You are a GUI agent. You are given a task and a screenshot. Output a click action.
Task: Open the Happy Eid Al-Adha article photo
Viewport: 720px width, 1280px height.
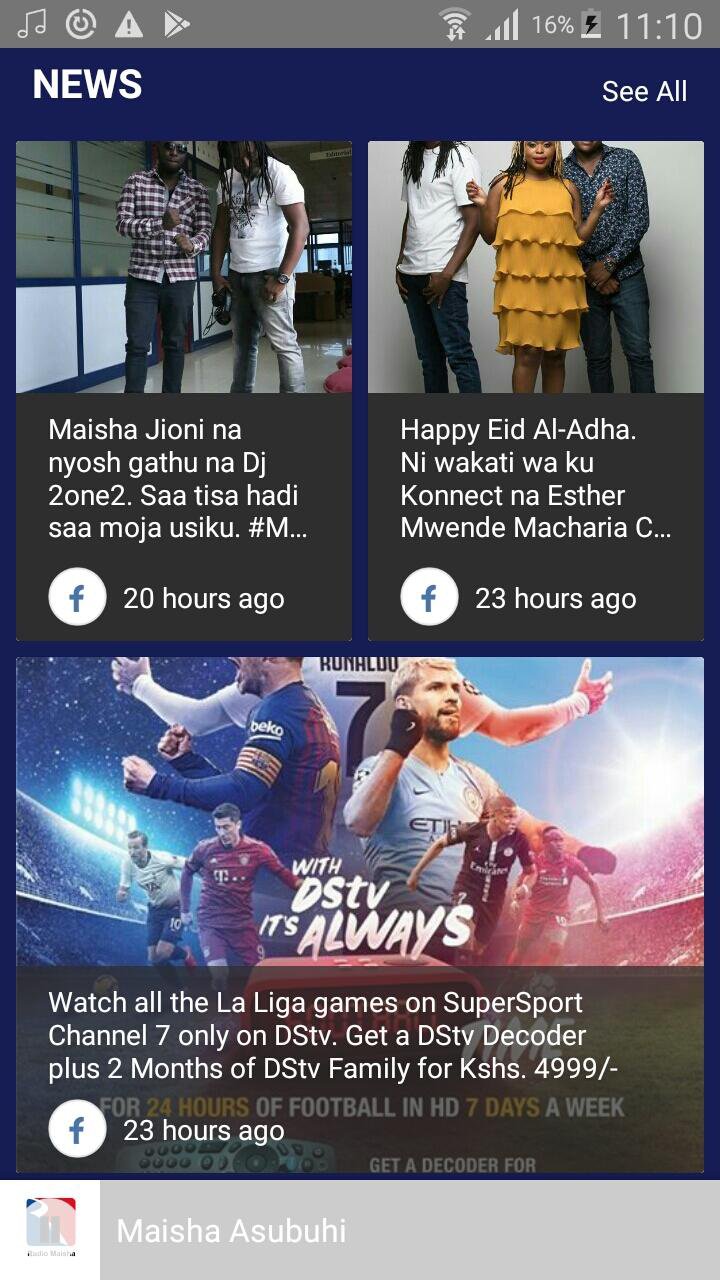536,267
